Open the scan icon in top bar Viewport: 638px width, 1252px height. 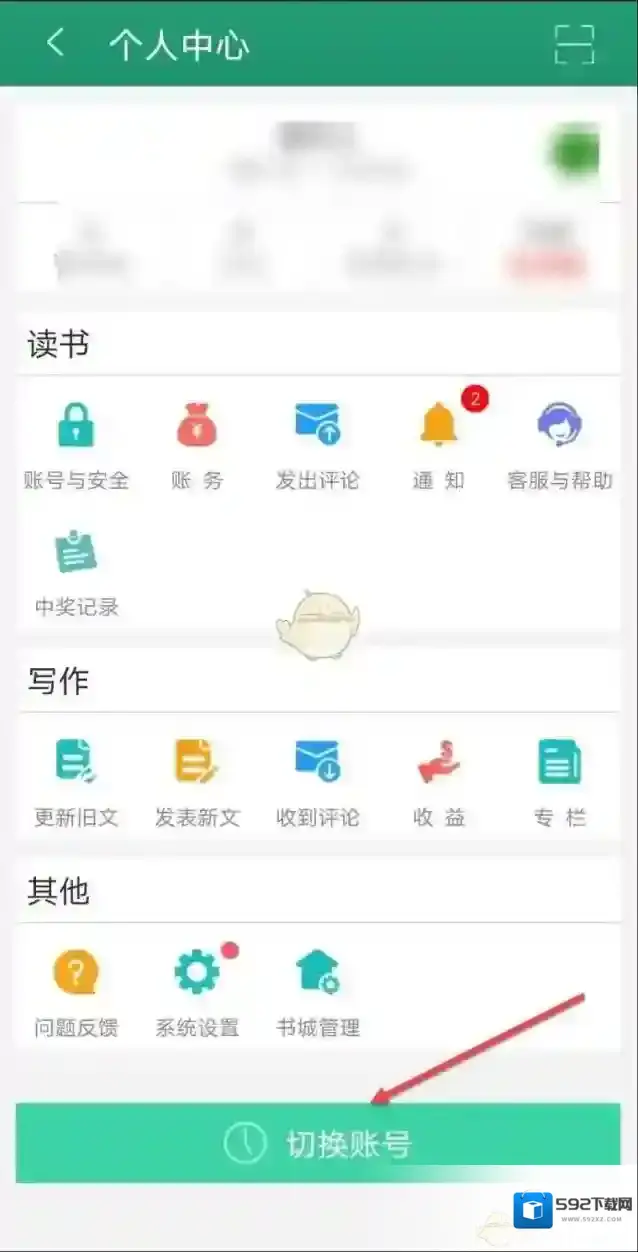(574, 45)
